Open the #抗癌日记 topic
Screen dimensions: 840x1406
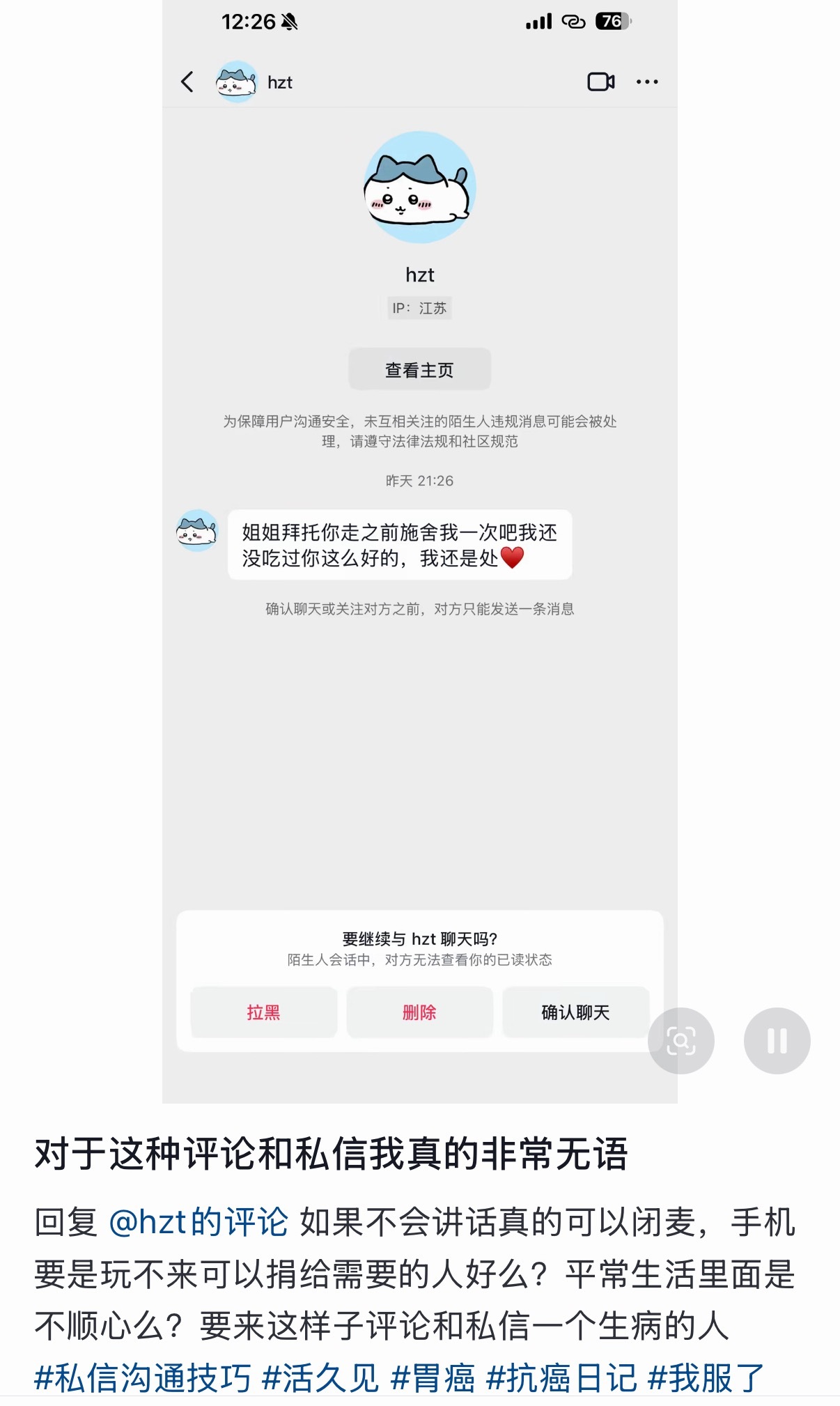coord(561,1378)
